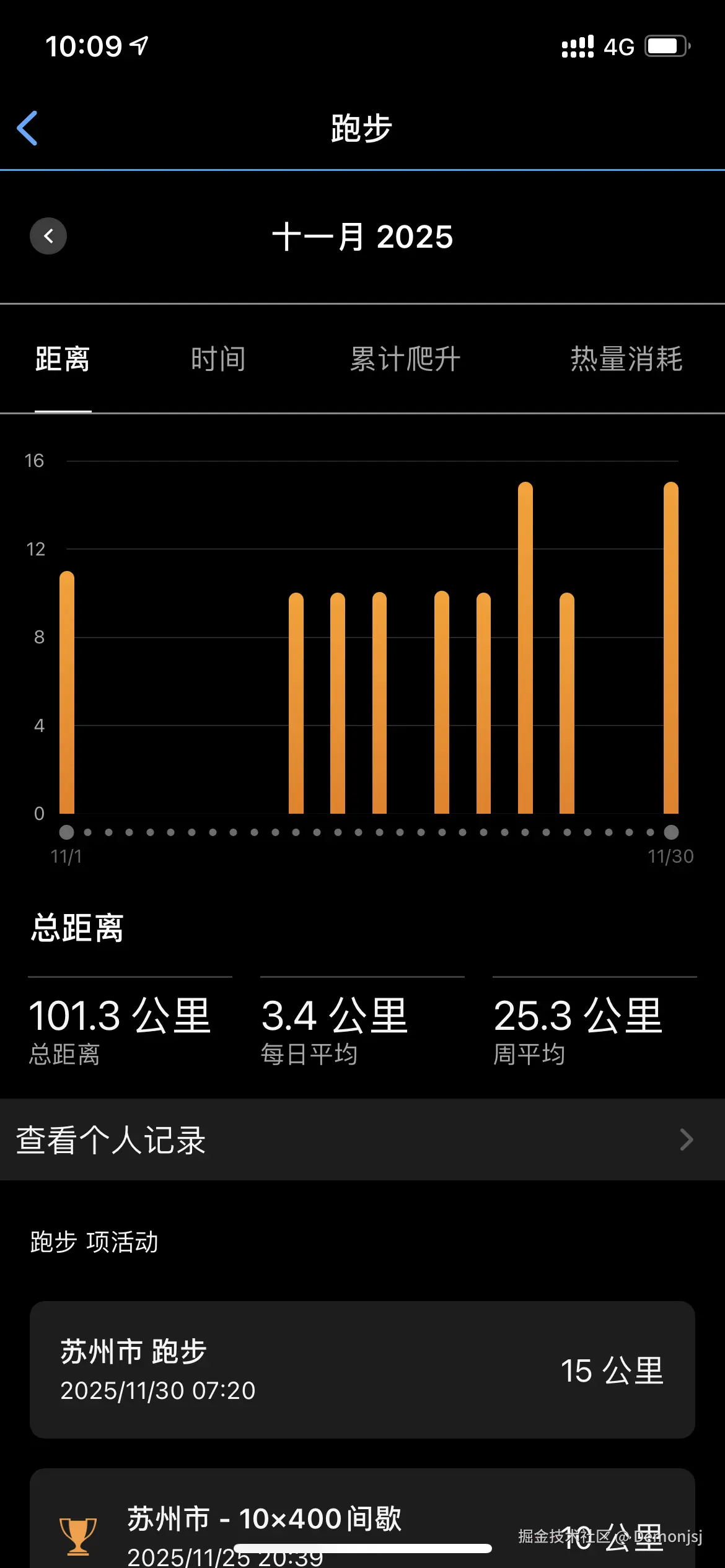The width and height of the screenshot is (725, 1568).
Task: Keep 距离 tab selected by tapping it
Action: [63, 359]
